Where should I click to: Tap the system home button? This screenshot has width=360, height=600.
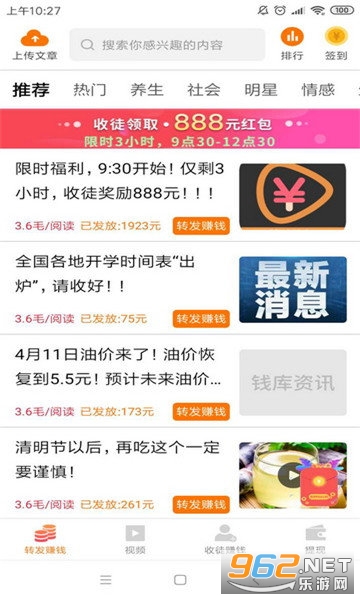click(180, 580)
